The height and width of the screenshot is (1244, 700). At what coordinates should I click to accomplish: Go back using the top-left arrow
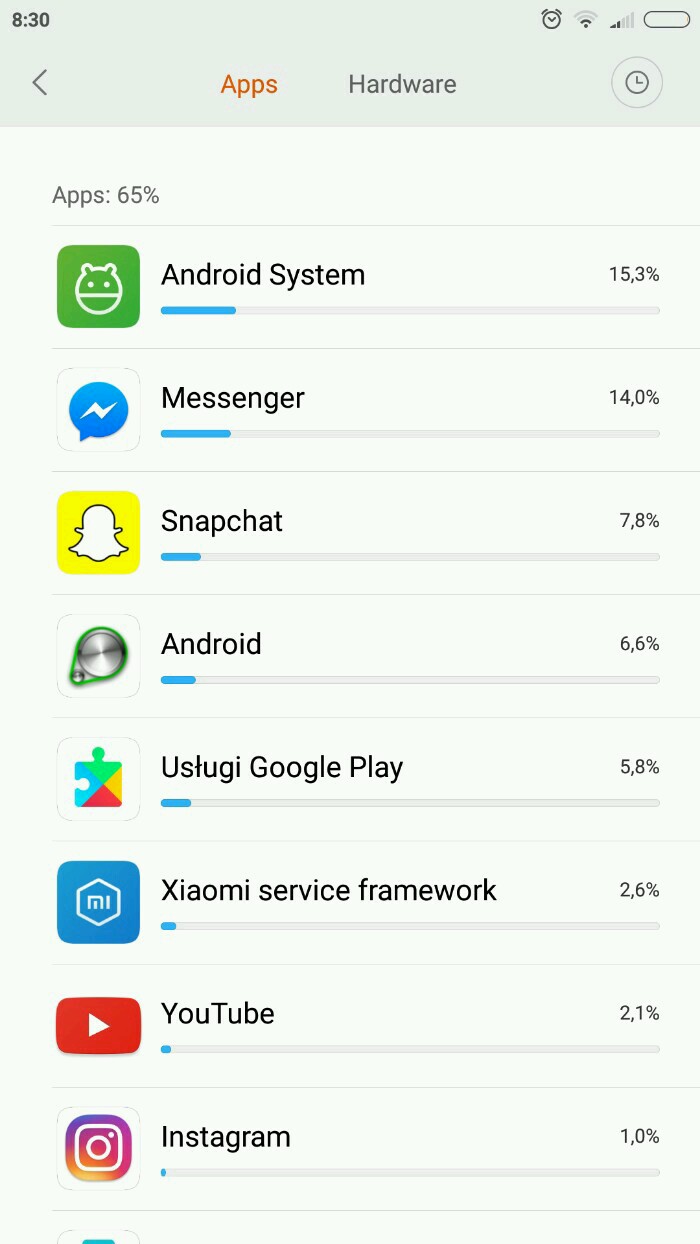(40, 83)
